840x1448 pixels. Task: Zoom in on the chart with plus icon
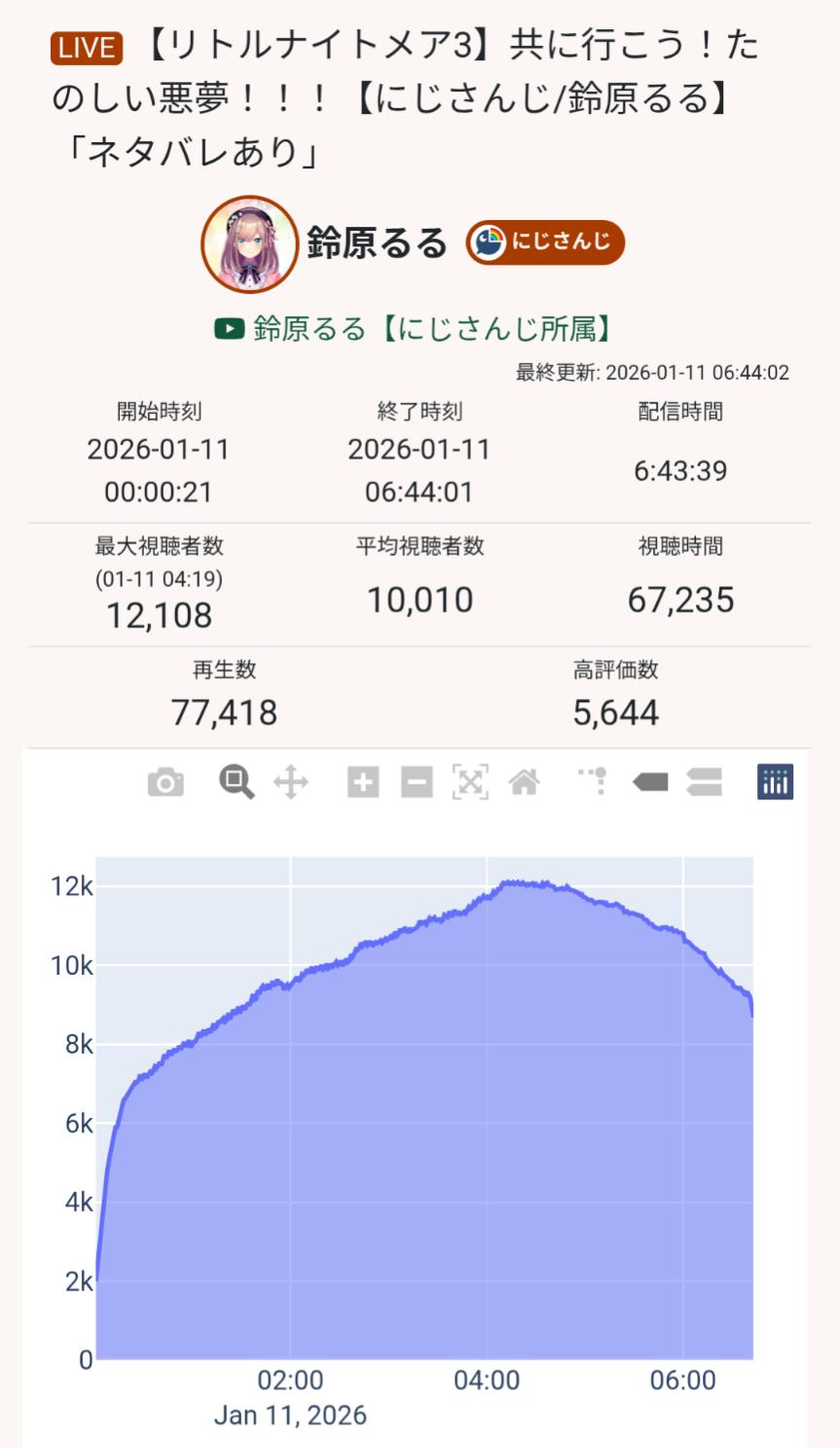pos(363,782)
